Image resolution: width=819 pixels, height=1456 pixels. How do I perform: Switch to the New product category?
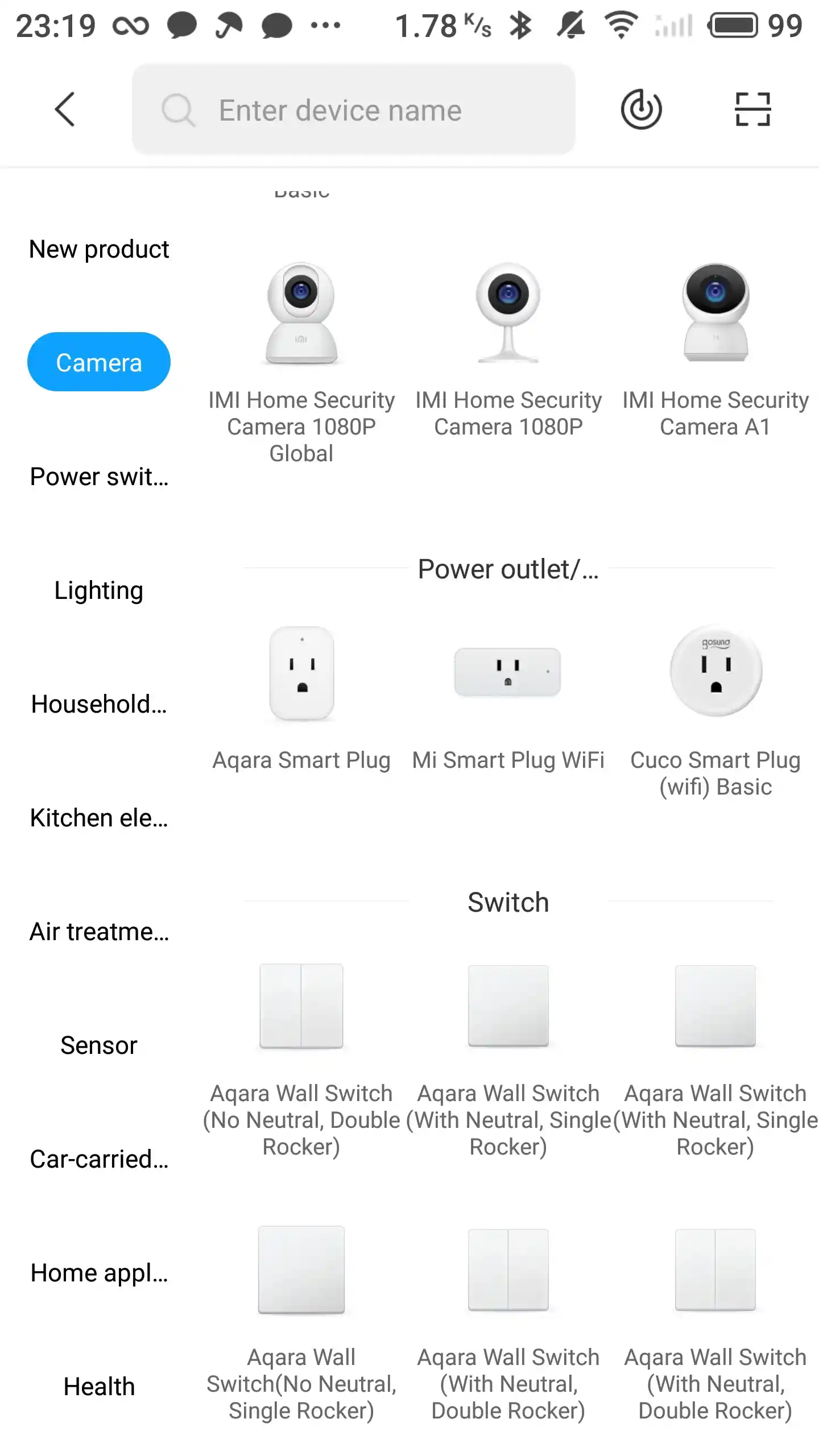pyautogui.click(x=99, y=249)
